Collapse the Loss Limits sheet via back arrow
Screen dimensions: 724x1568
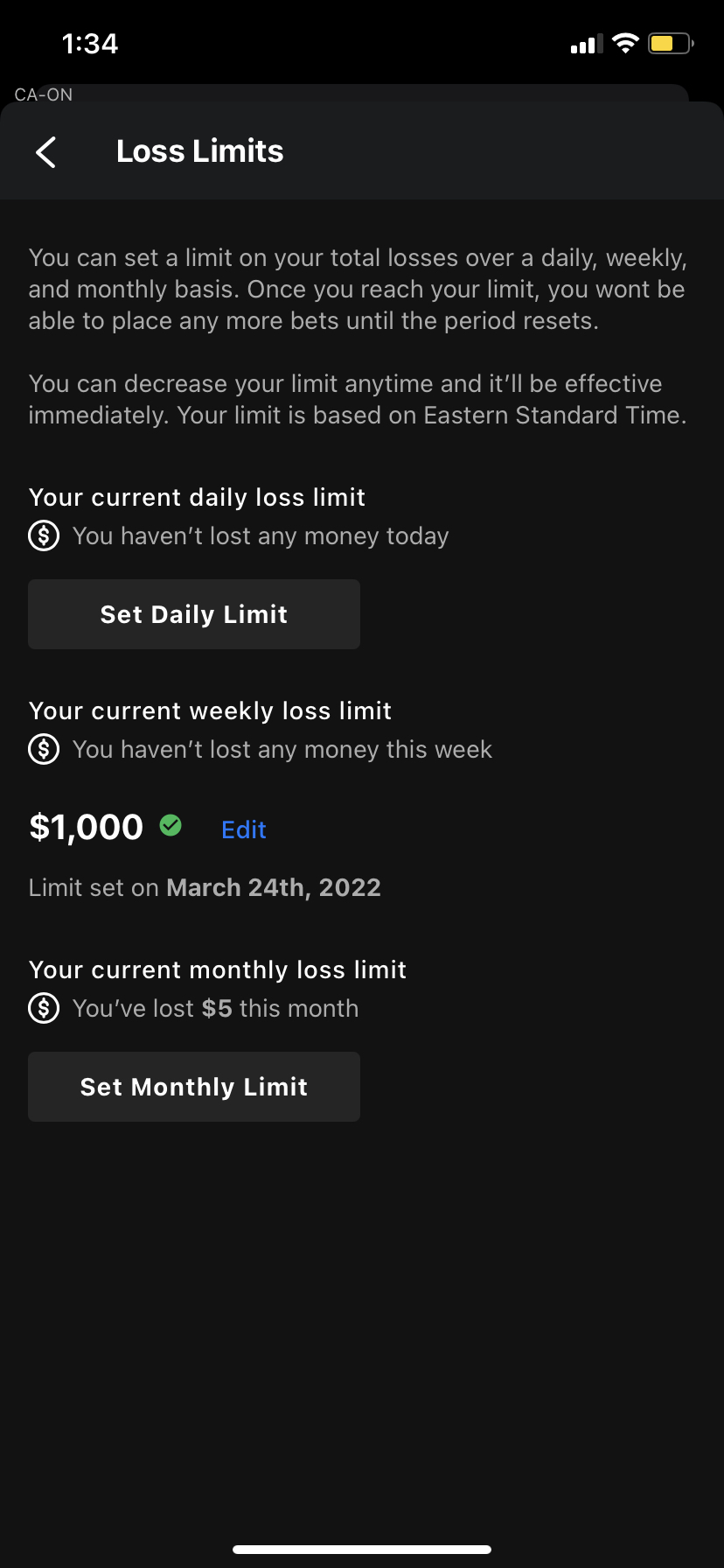point(45,151)
